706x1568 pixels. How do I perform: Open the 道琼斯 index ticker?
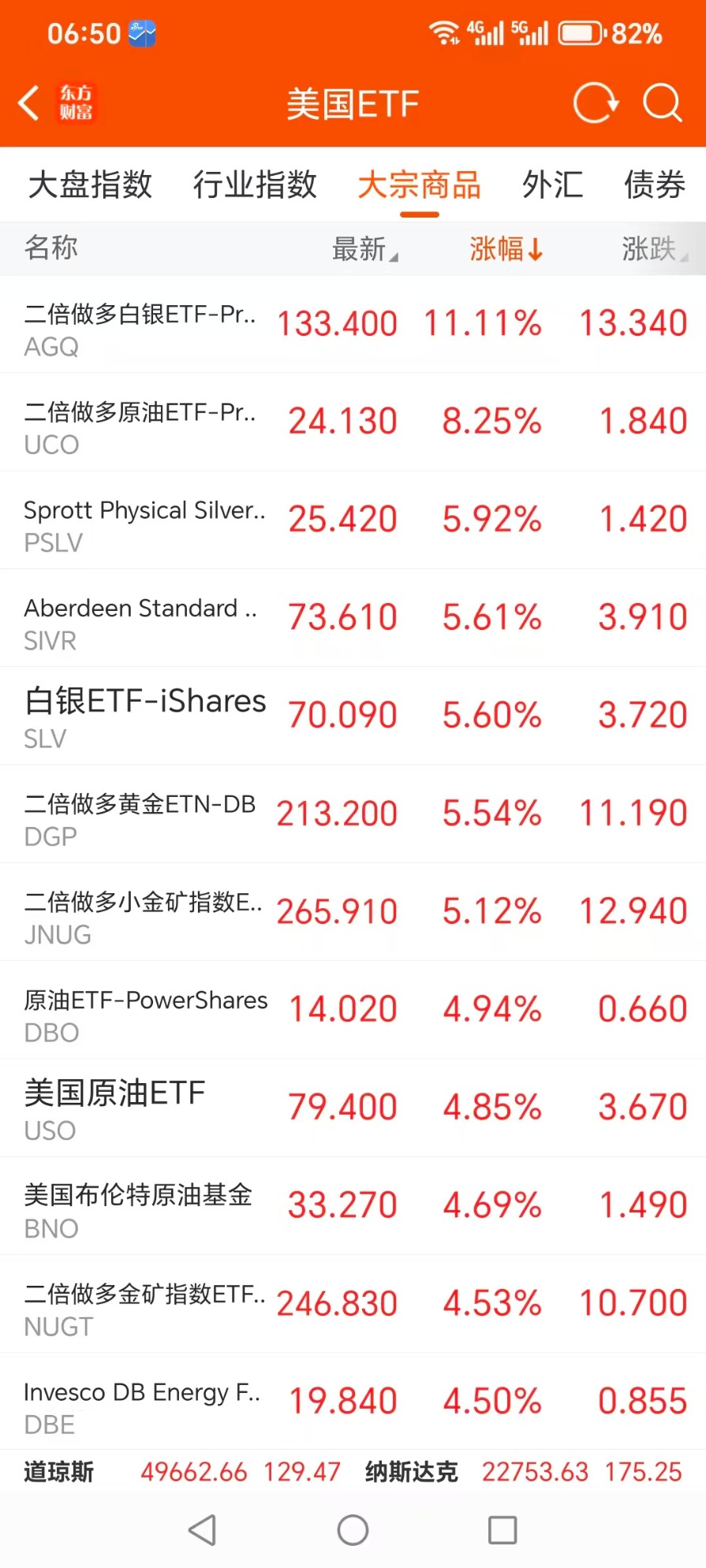(x=181, y=1472)
